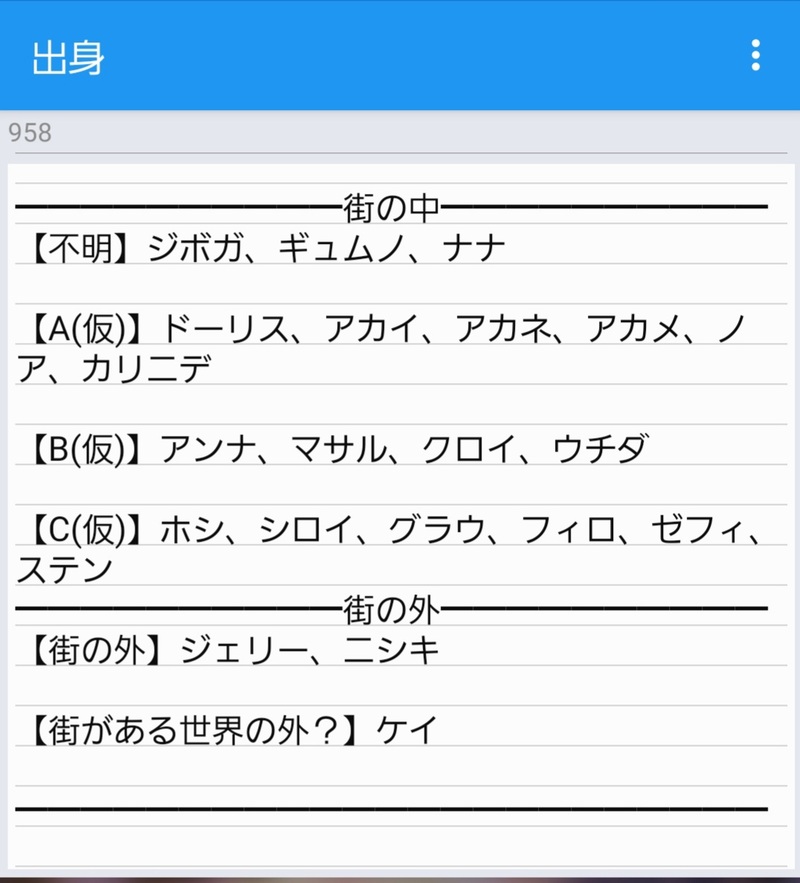Tap the title field showing 958
Viewport: 800px width, 883px height.
click(397, 133)
